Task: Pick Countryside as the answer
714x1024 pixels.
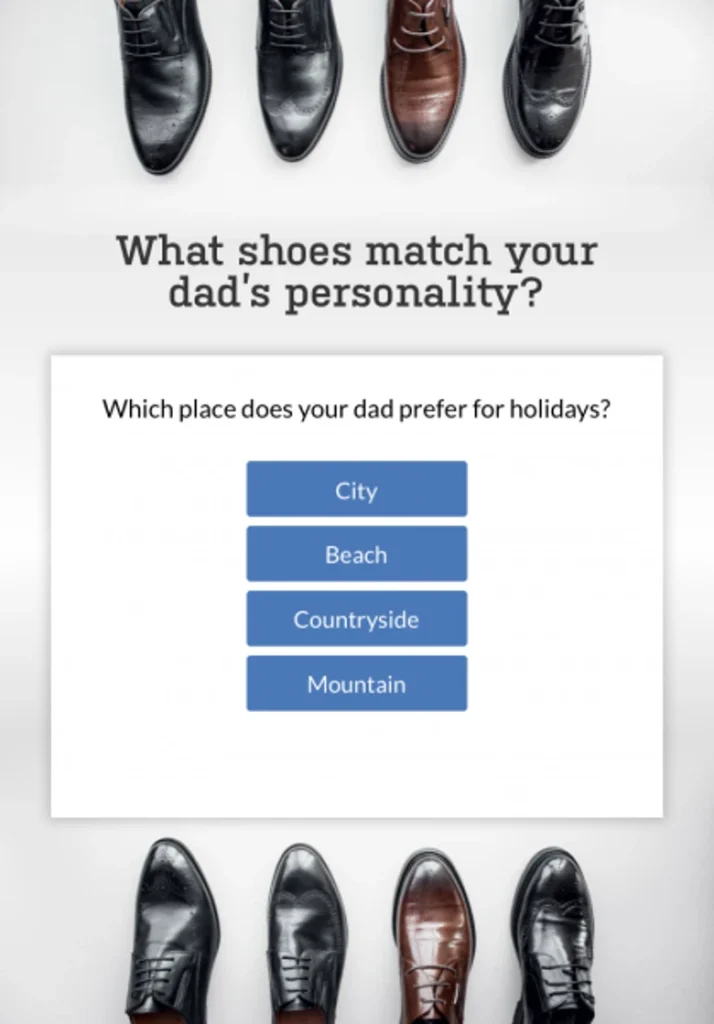Action: click(356, 619)
